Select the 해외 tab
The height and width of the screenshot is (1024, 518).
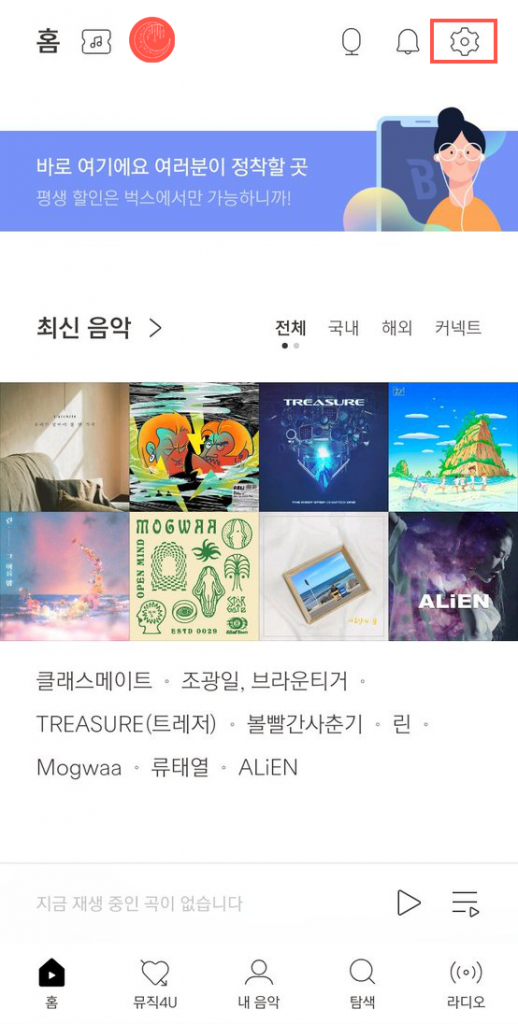coord(397,328)
